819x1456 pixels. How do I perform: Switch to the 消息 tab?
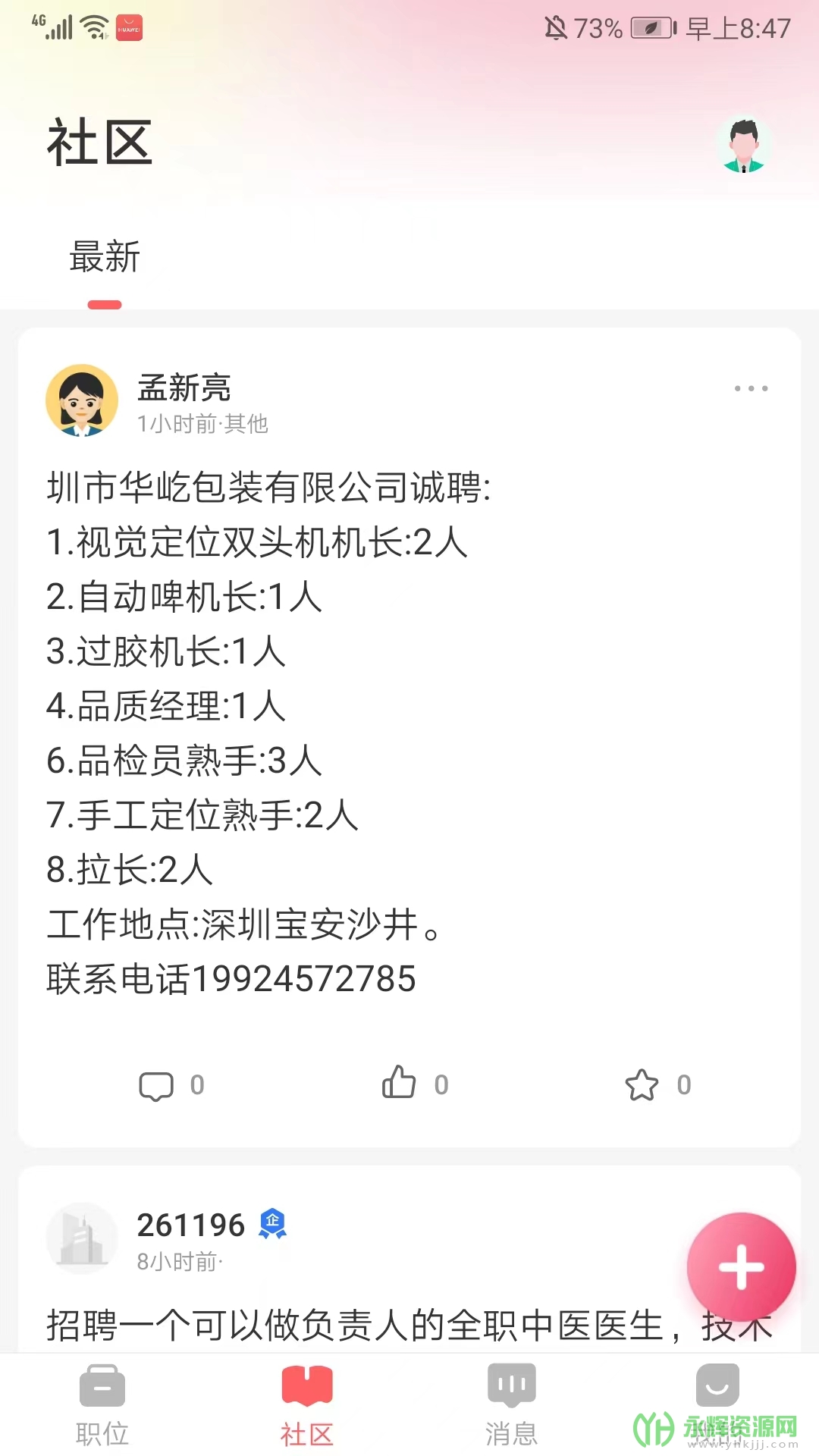click(512, 1403)
